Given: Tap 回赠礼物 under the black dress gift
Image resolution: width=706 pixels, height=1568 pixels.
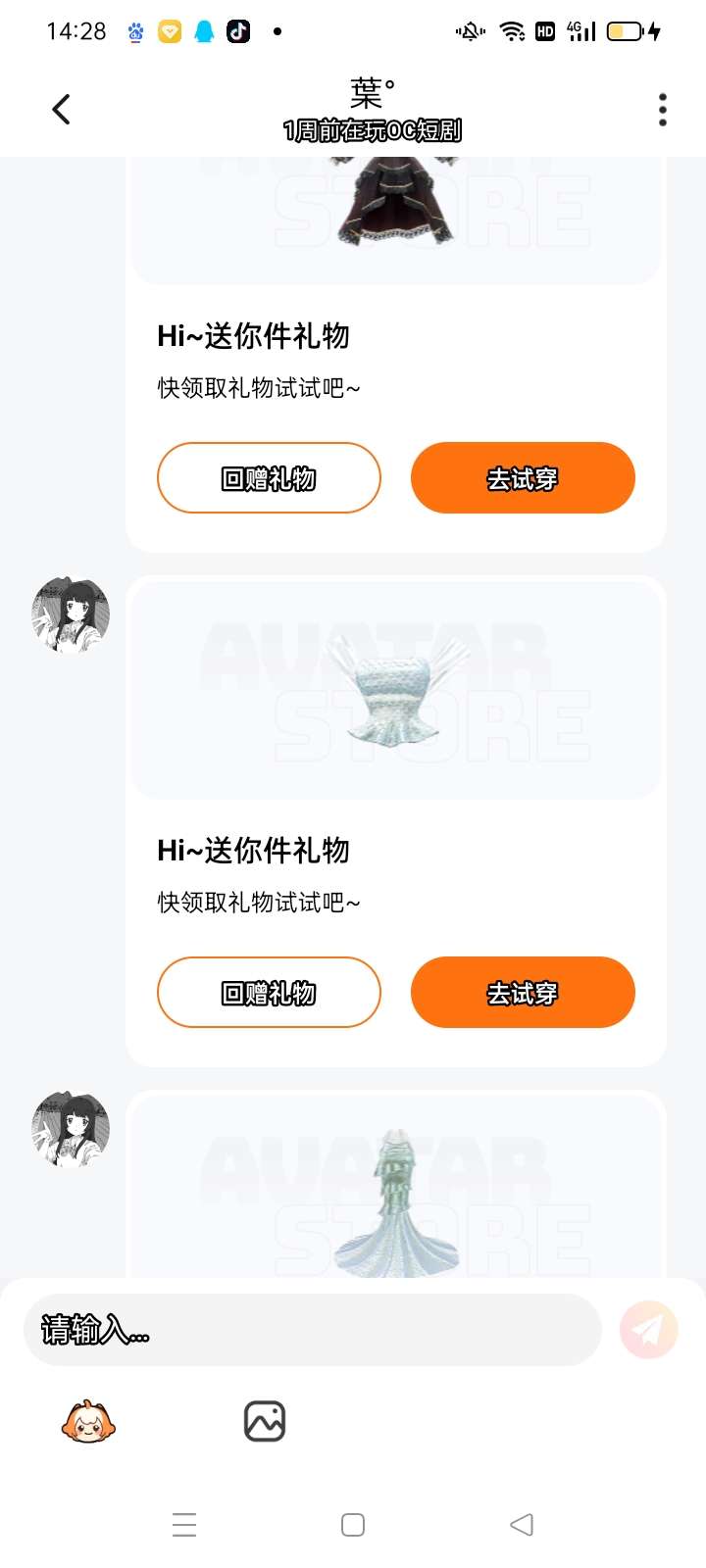Looking at the screenshot, I should point(269,478).
